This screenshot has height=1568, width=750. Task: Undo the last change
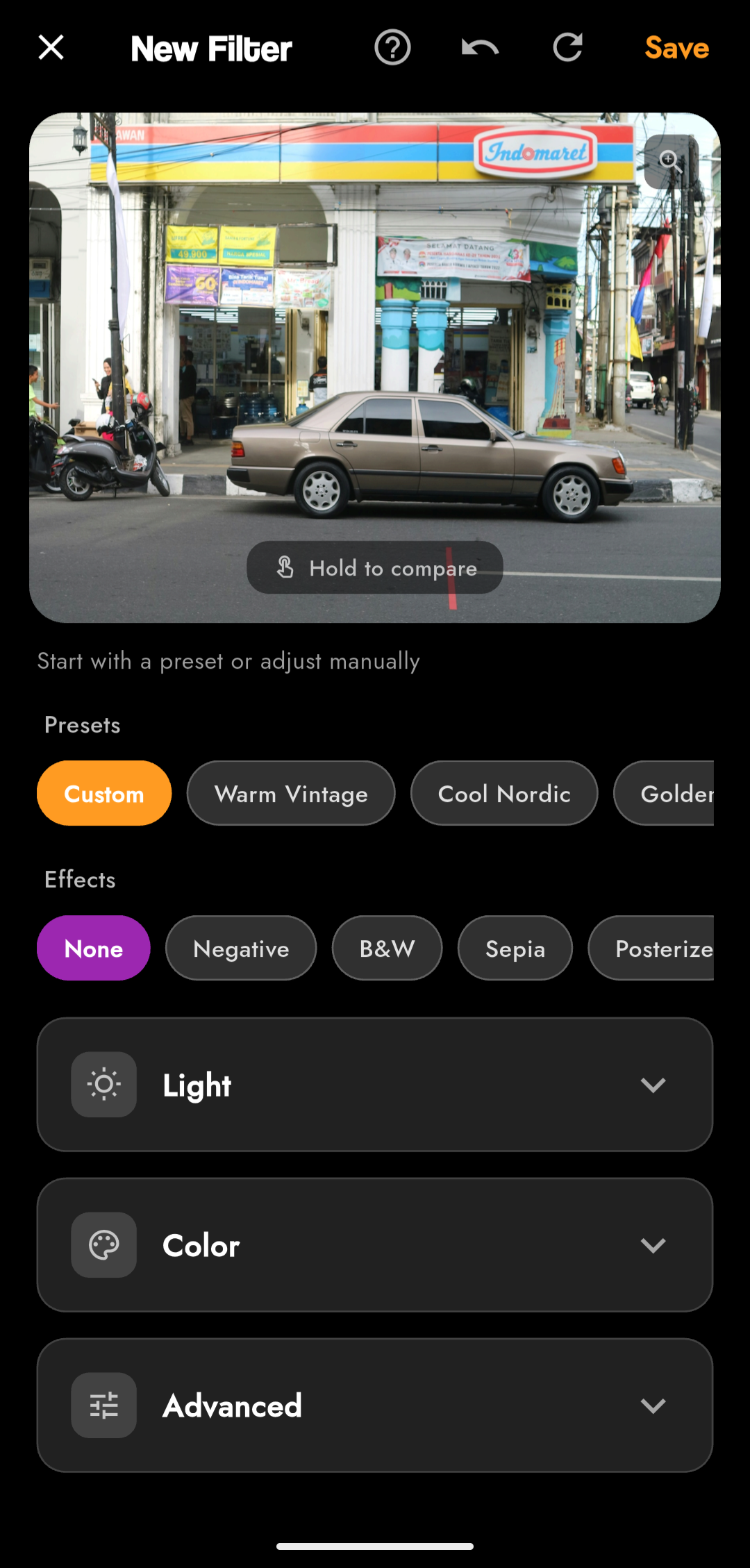pos(480,48)
